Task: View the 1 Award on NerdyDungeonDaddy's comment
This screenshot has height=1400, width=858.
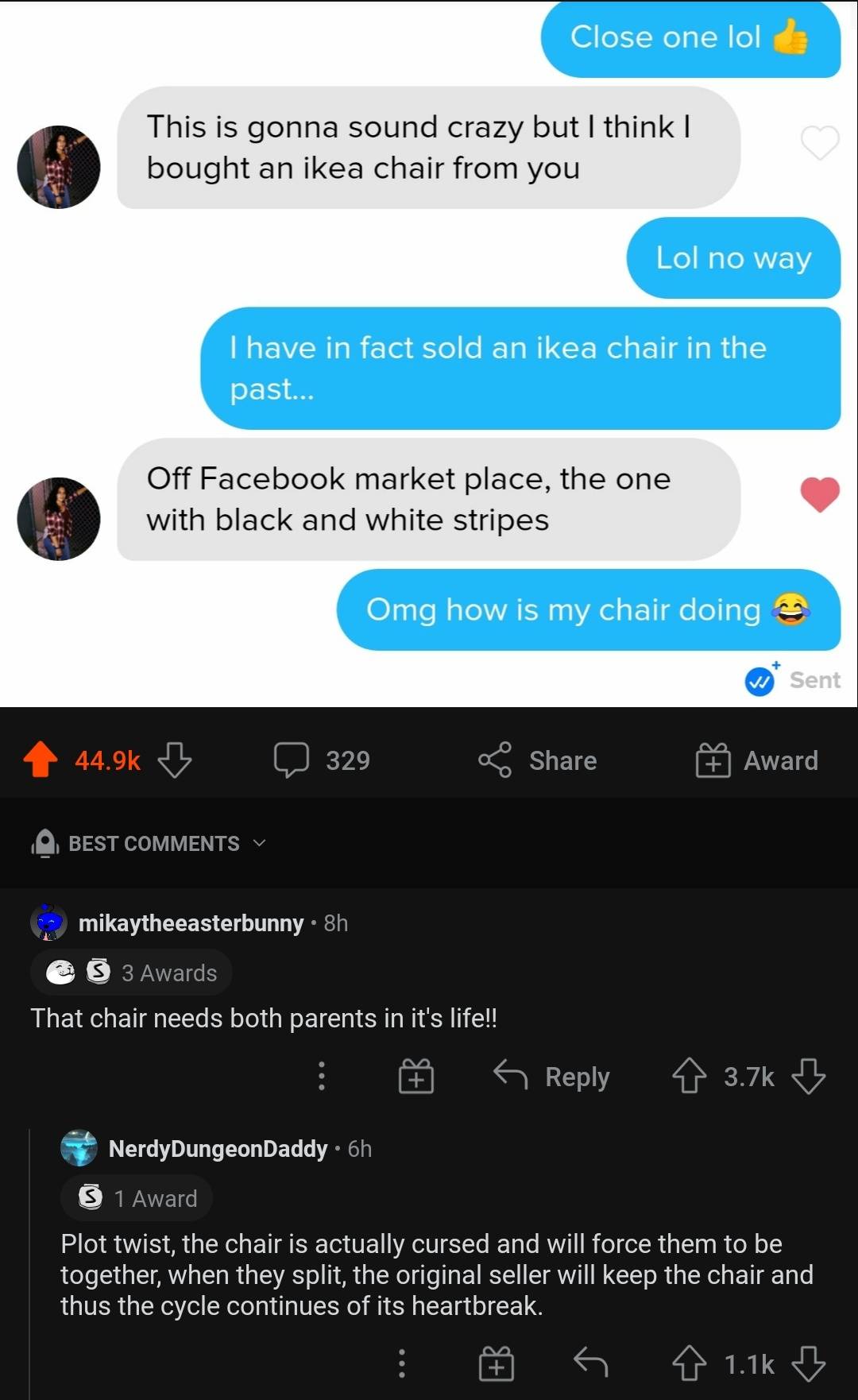Action: click(137, 1198)
